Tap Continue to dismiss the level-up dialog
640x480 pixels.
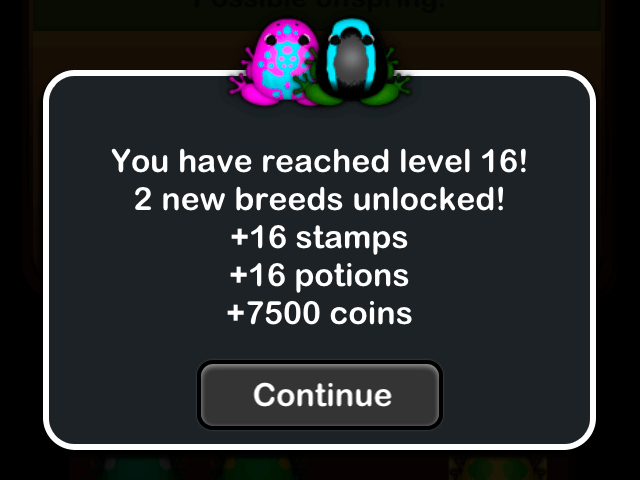pos(320,395)
